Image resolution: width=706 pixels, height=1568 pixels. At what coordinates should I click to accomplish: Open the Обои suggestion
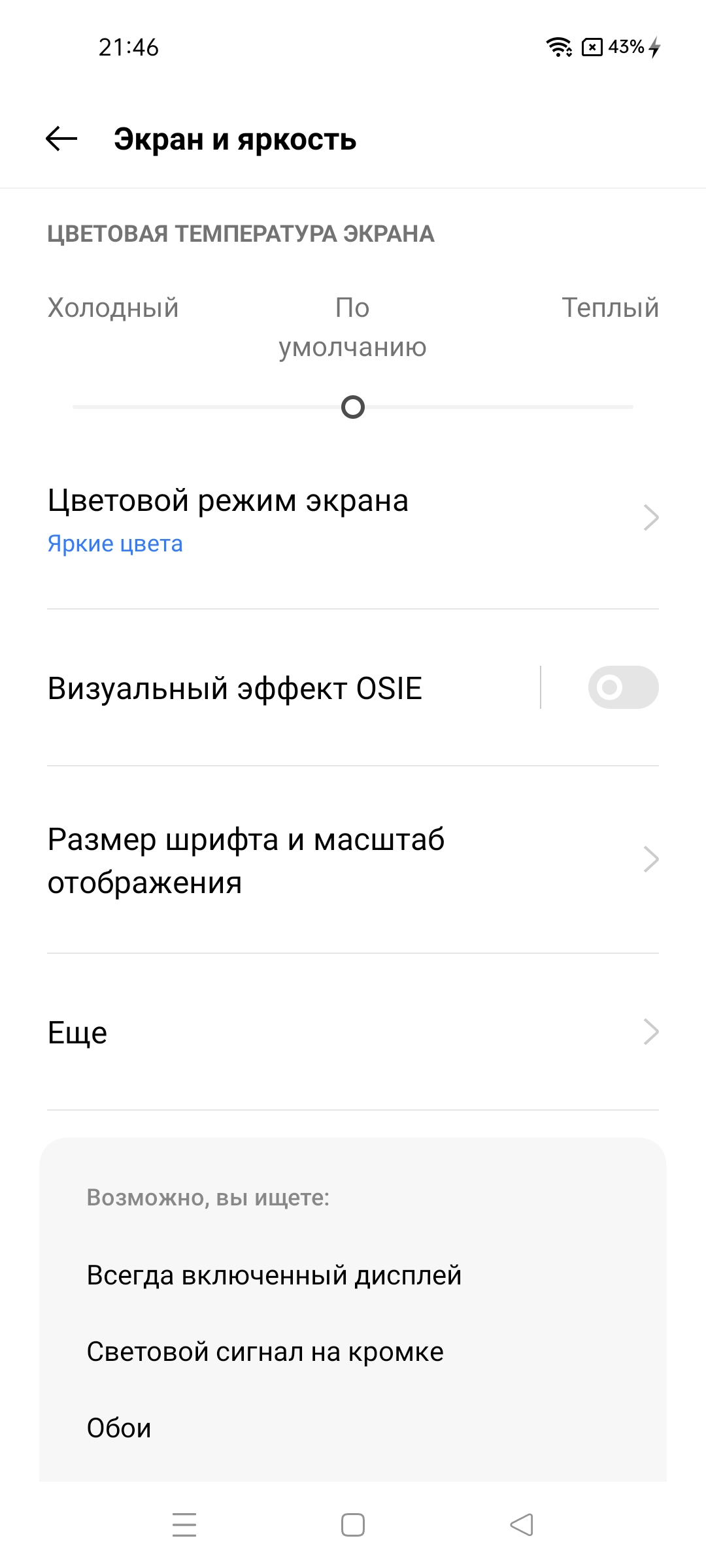pyautogui.click(x=119, y=1428)
